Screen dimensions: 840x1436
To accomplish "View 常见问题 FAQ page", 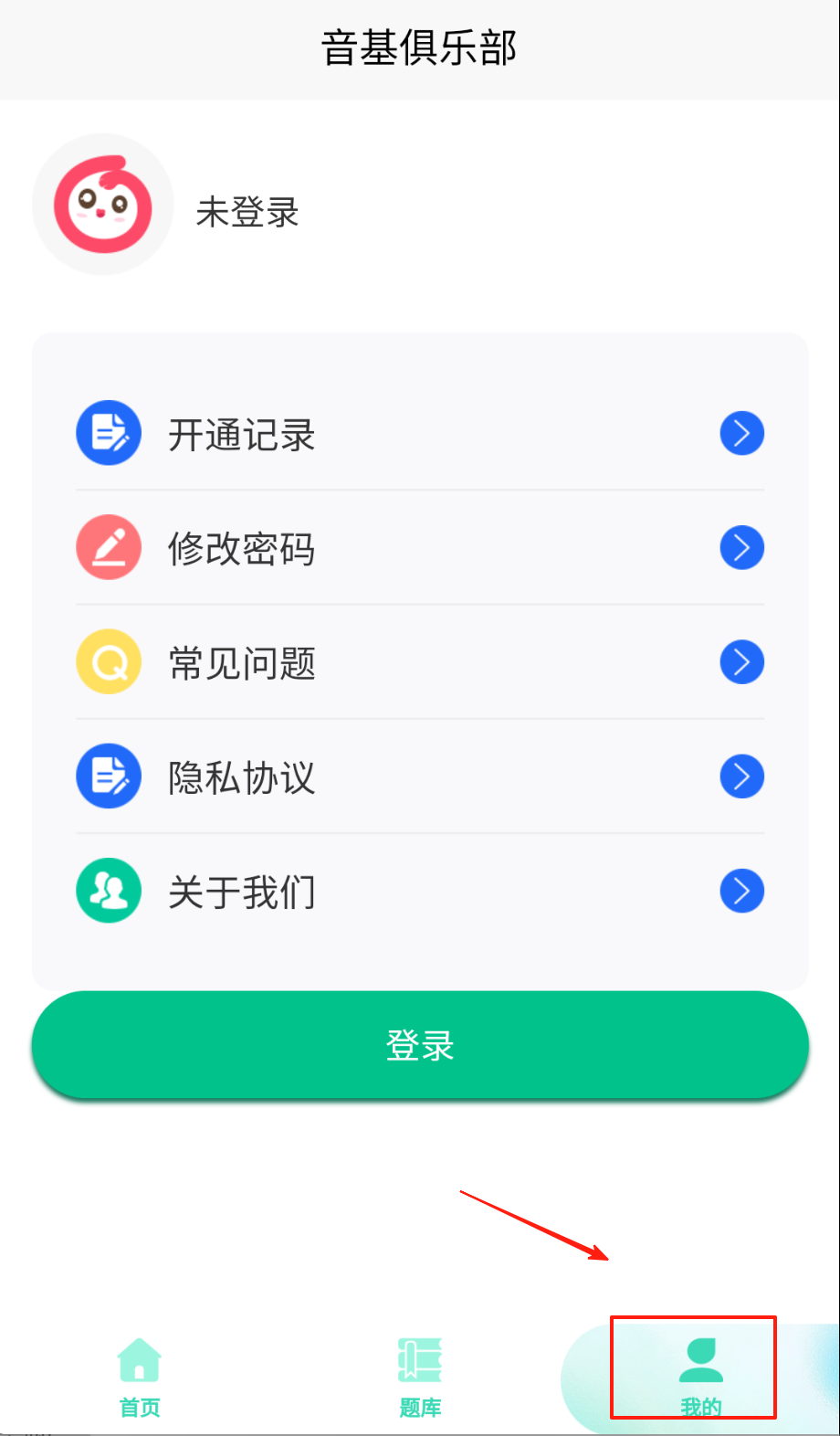I will [x=420, y=662].
